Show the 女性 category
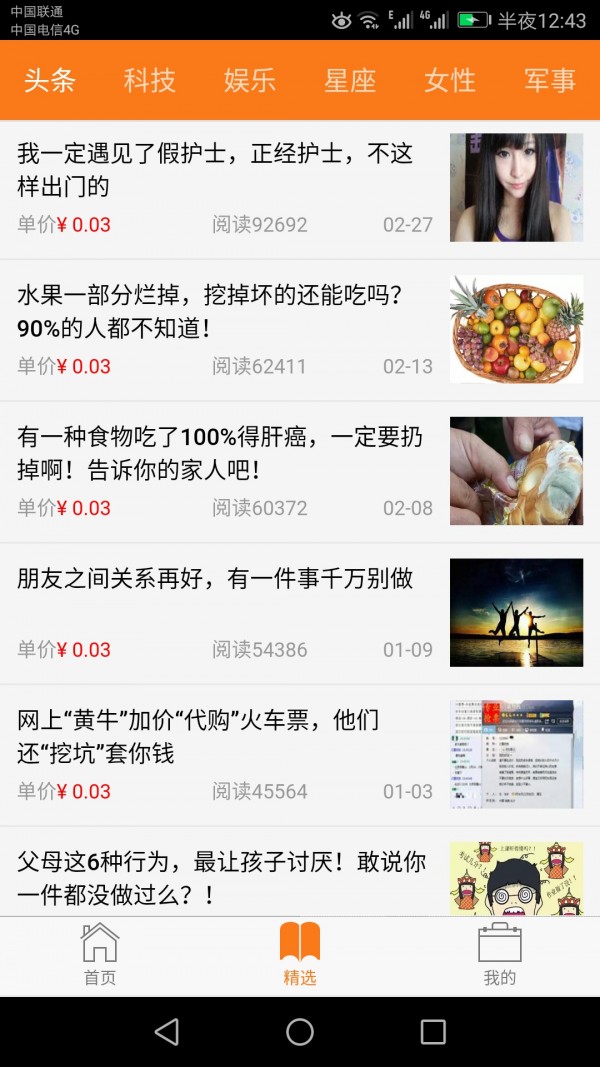This screenshot has width=600, height=1067. point(450,81)
